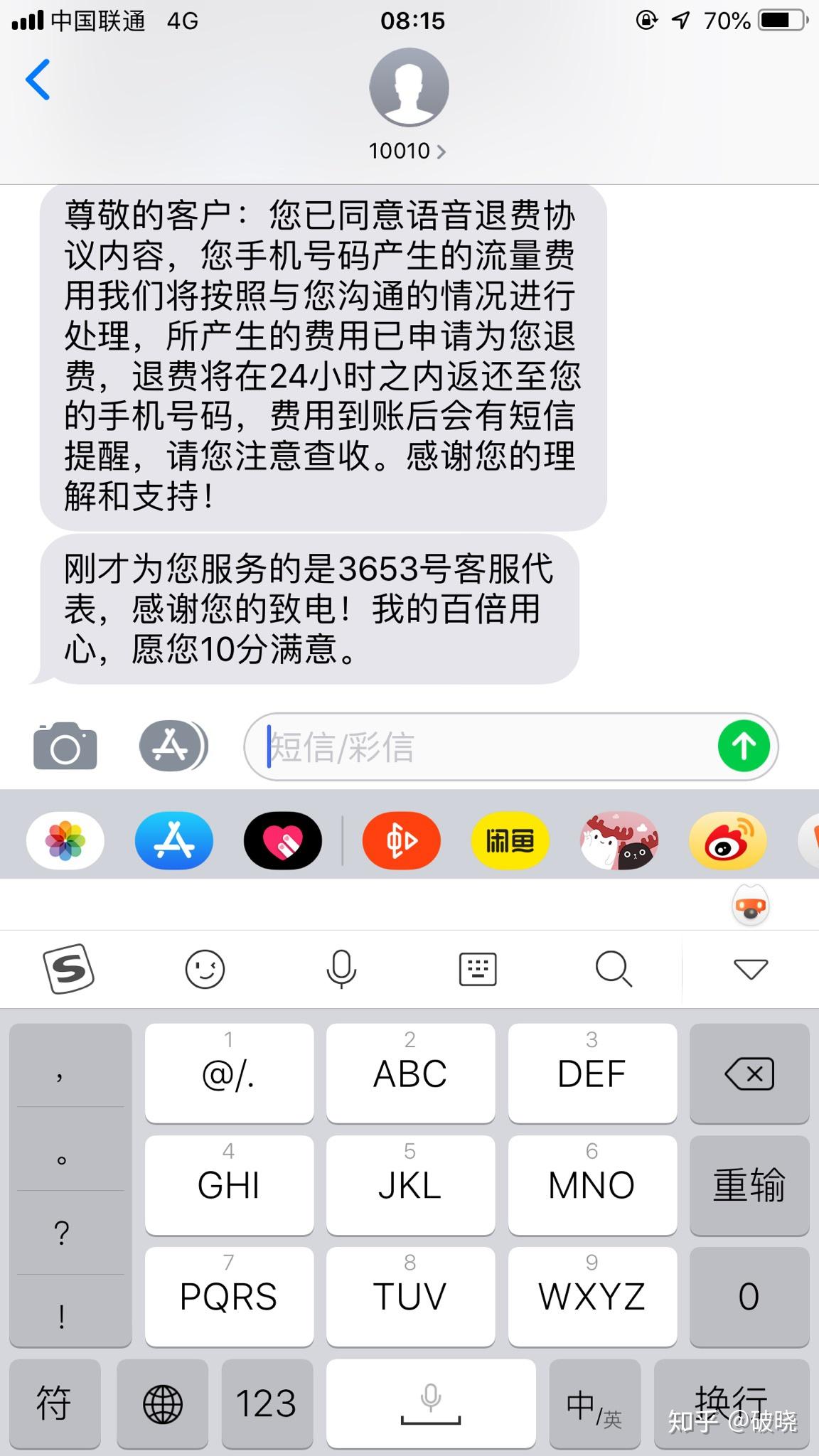Tap the 短信/彩信 message input field
Image resolution: width=819 pixels, height=1456 pixels.
[x=498, y=746]
